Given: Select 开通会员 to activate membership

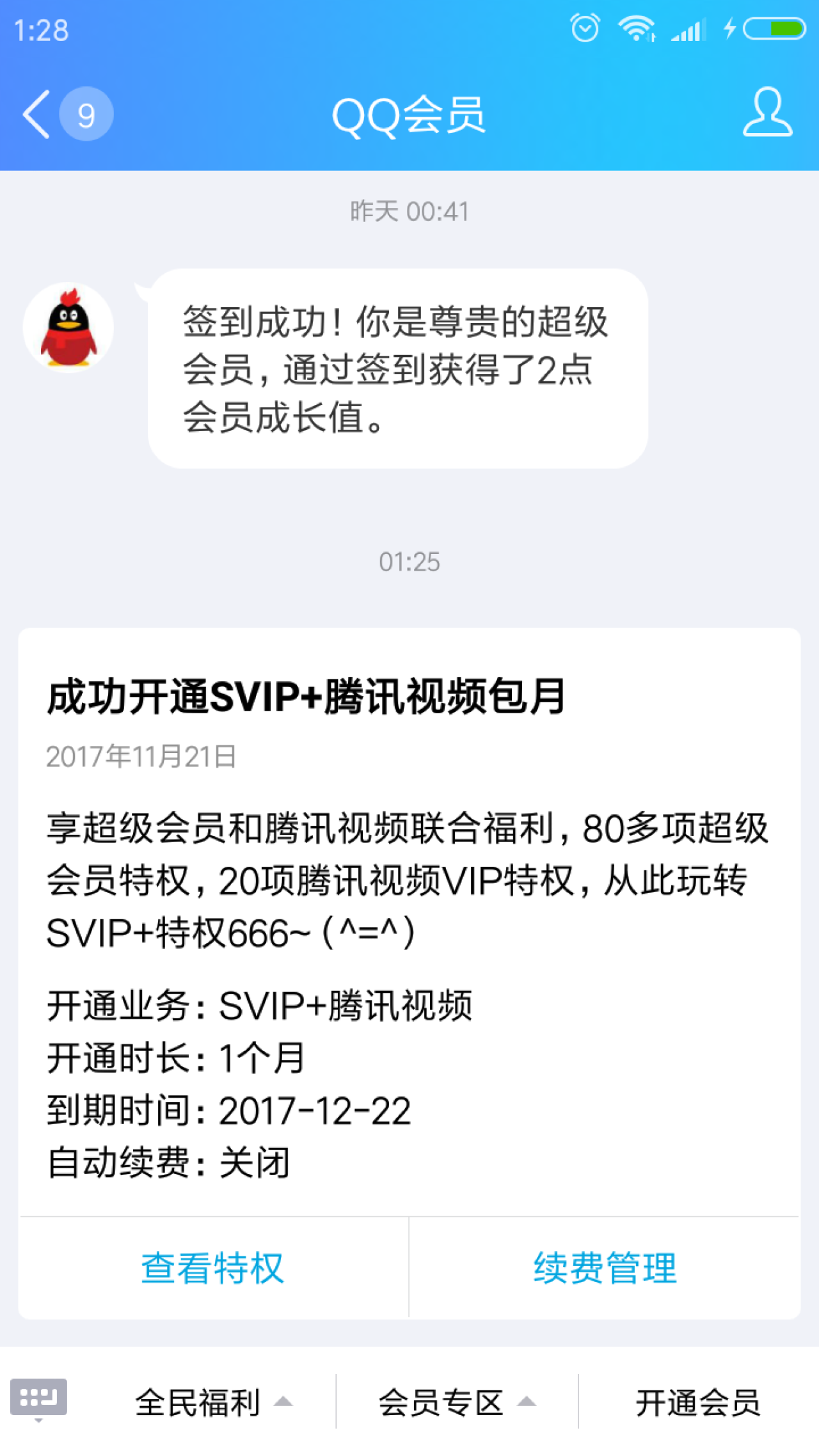Looking at the screenshot, I should click(x=697, y=1402).
